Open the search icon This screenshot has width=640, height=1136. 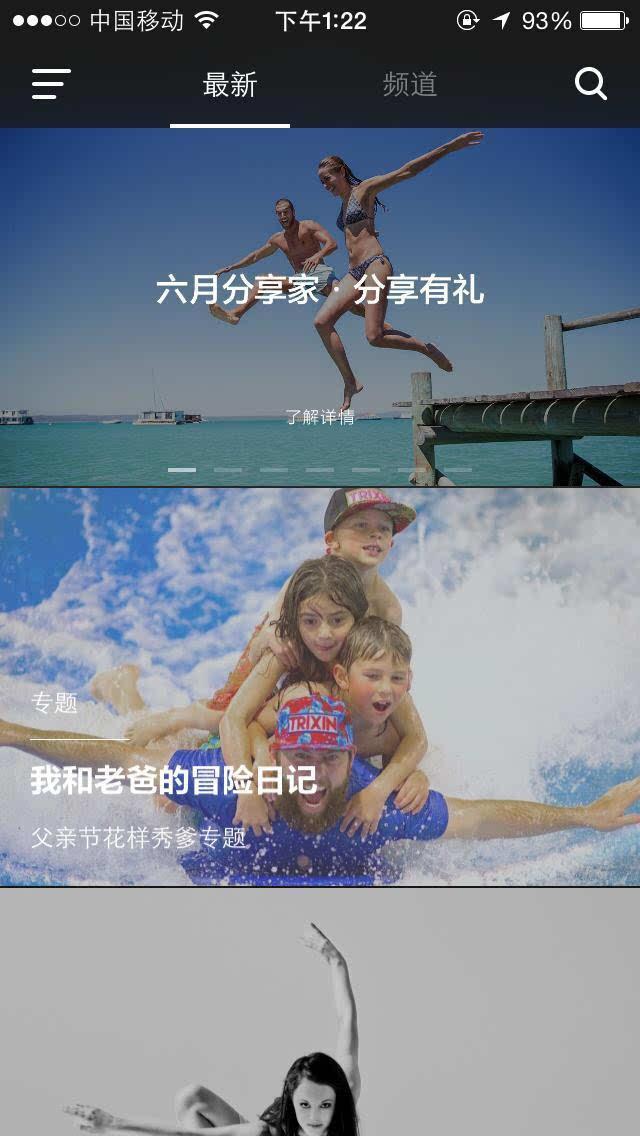[591, 84]
